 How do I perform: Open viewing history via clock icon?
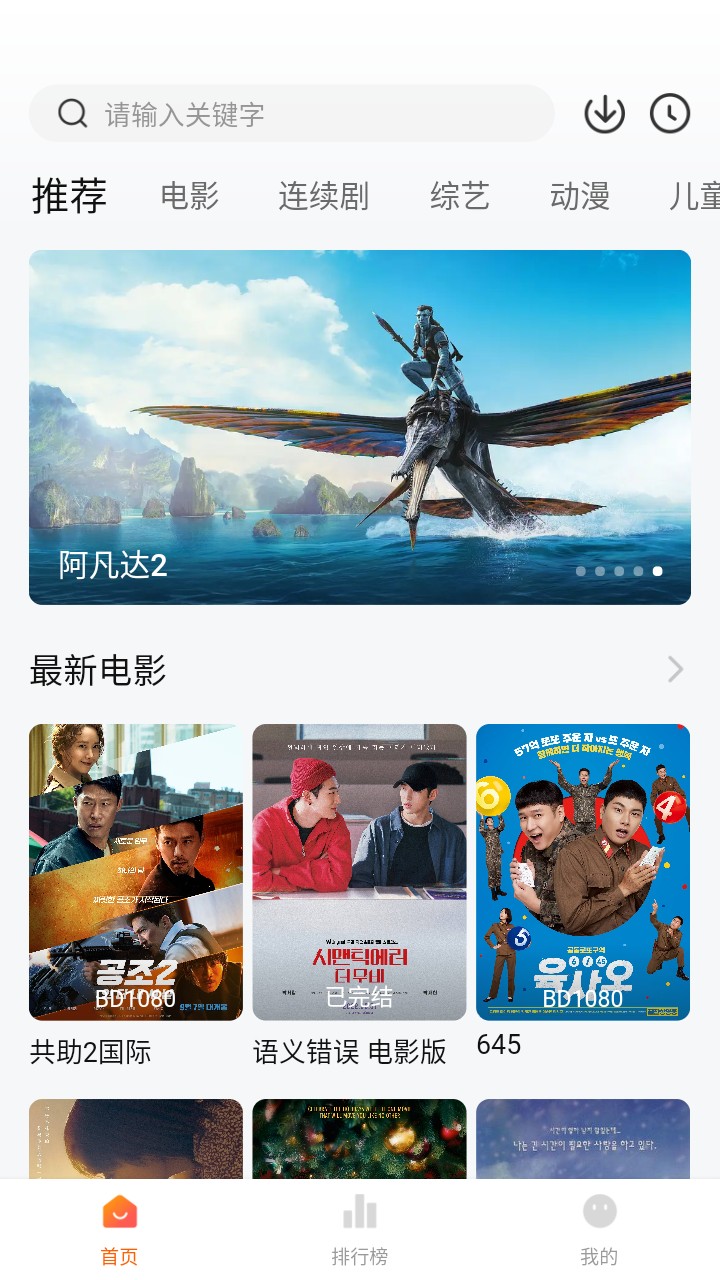tap(670, 113)
